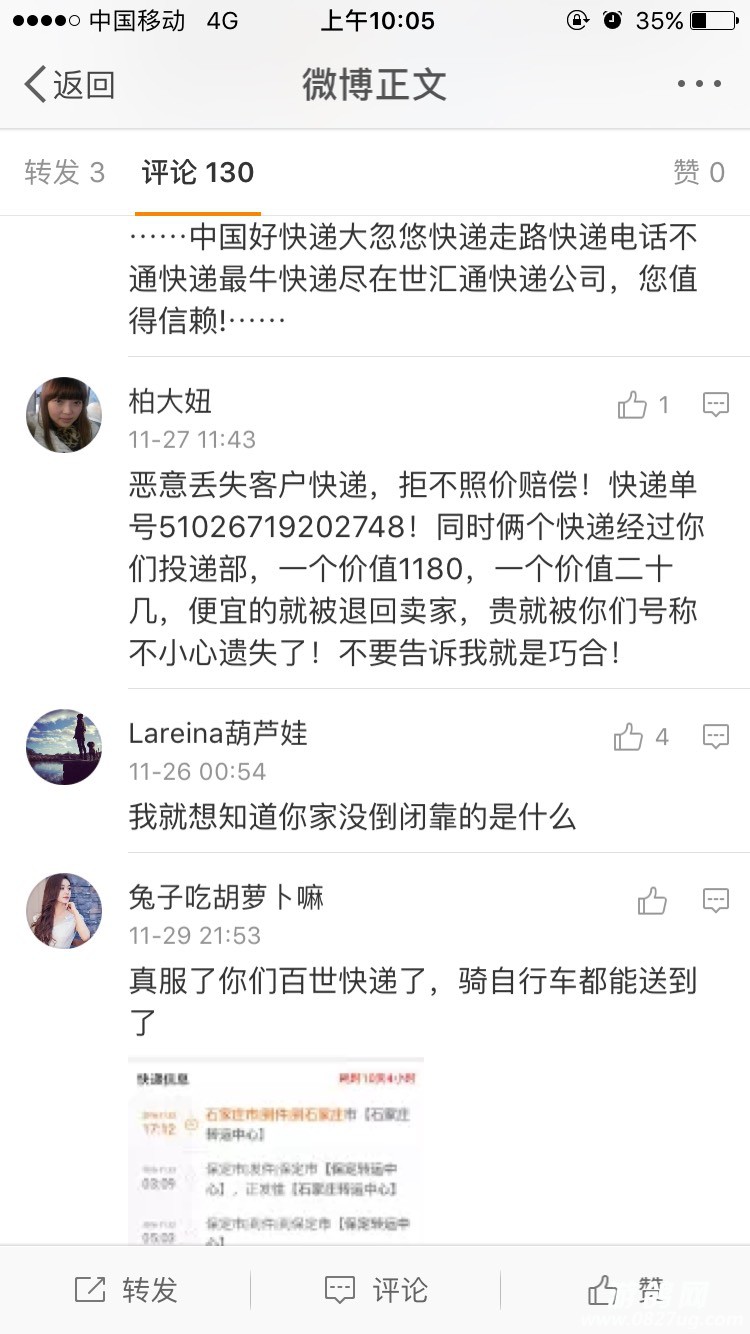
Task: Like Lareina葫芦娃's comment
Action: (629, 738)
